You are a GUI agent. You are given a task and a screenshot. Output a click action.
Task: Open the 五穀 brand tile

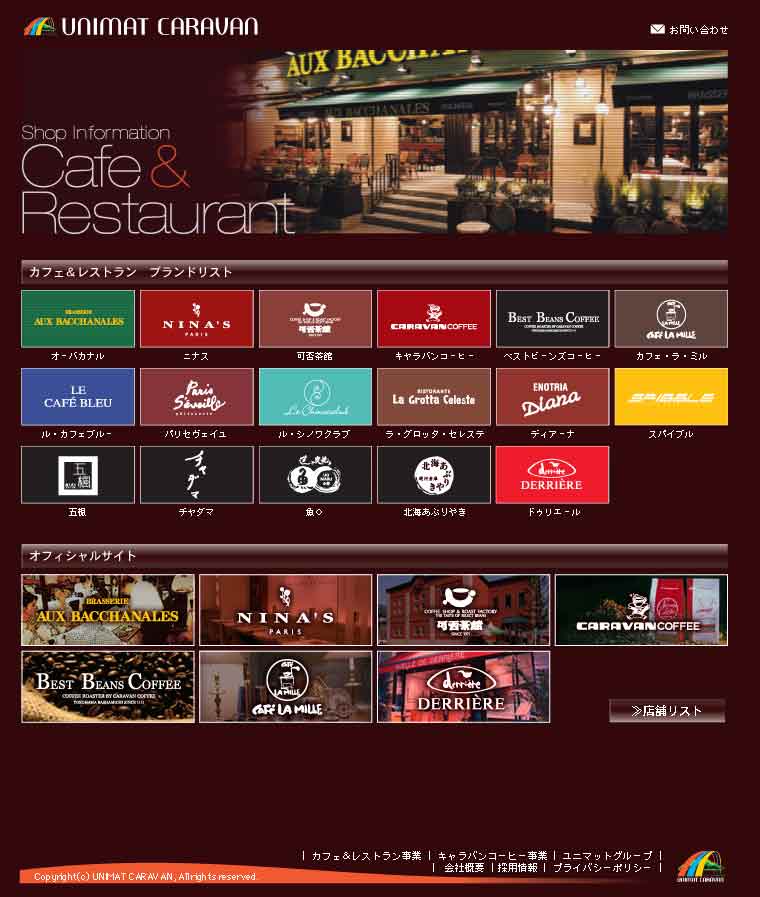click(78, 474)
